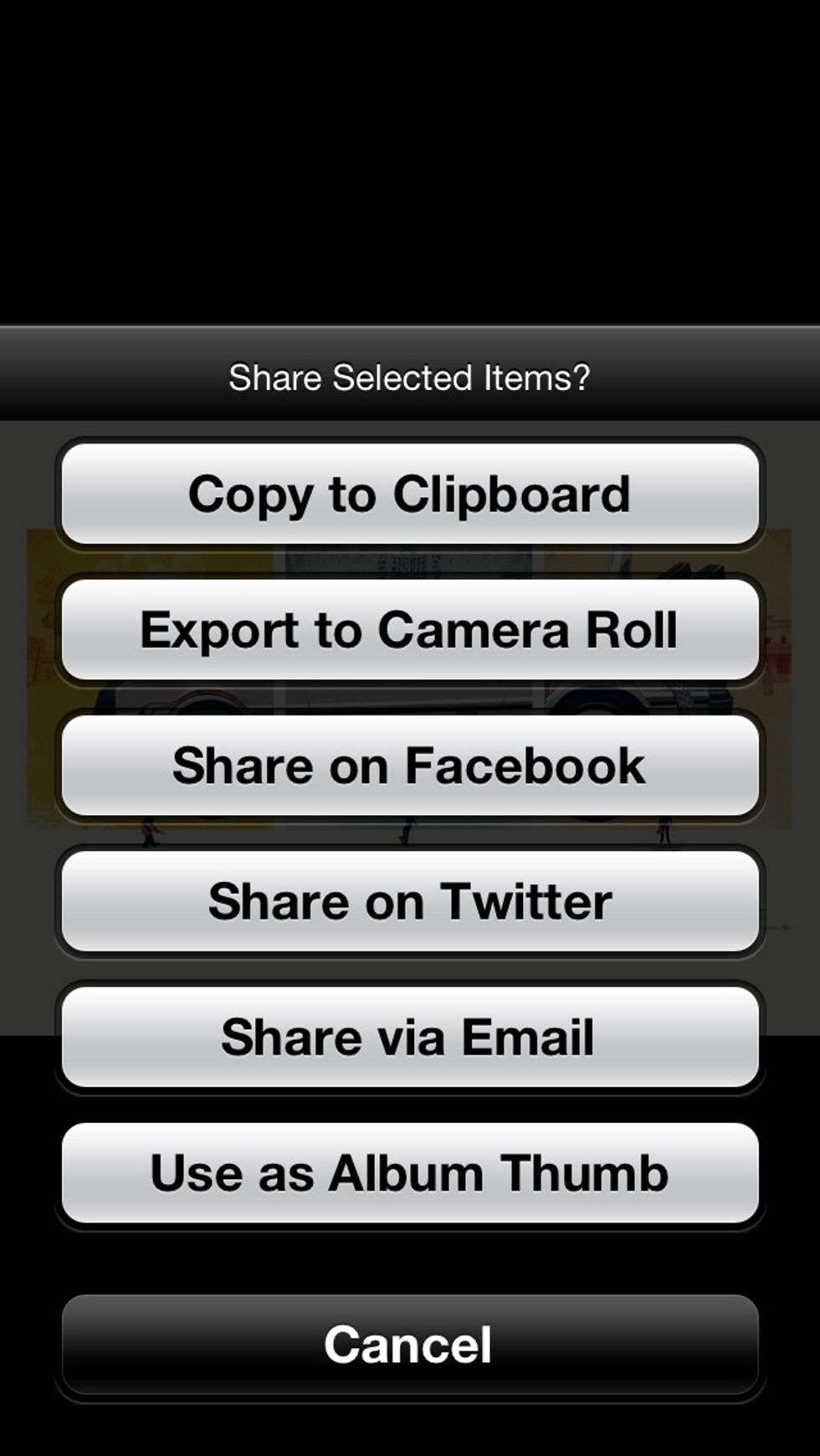Viewport: 820px width, 1456px height.
Task: Set the photo with Use as Album Thumb
Action: tap(410, 1173)
